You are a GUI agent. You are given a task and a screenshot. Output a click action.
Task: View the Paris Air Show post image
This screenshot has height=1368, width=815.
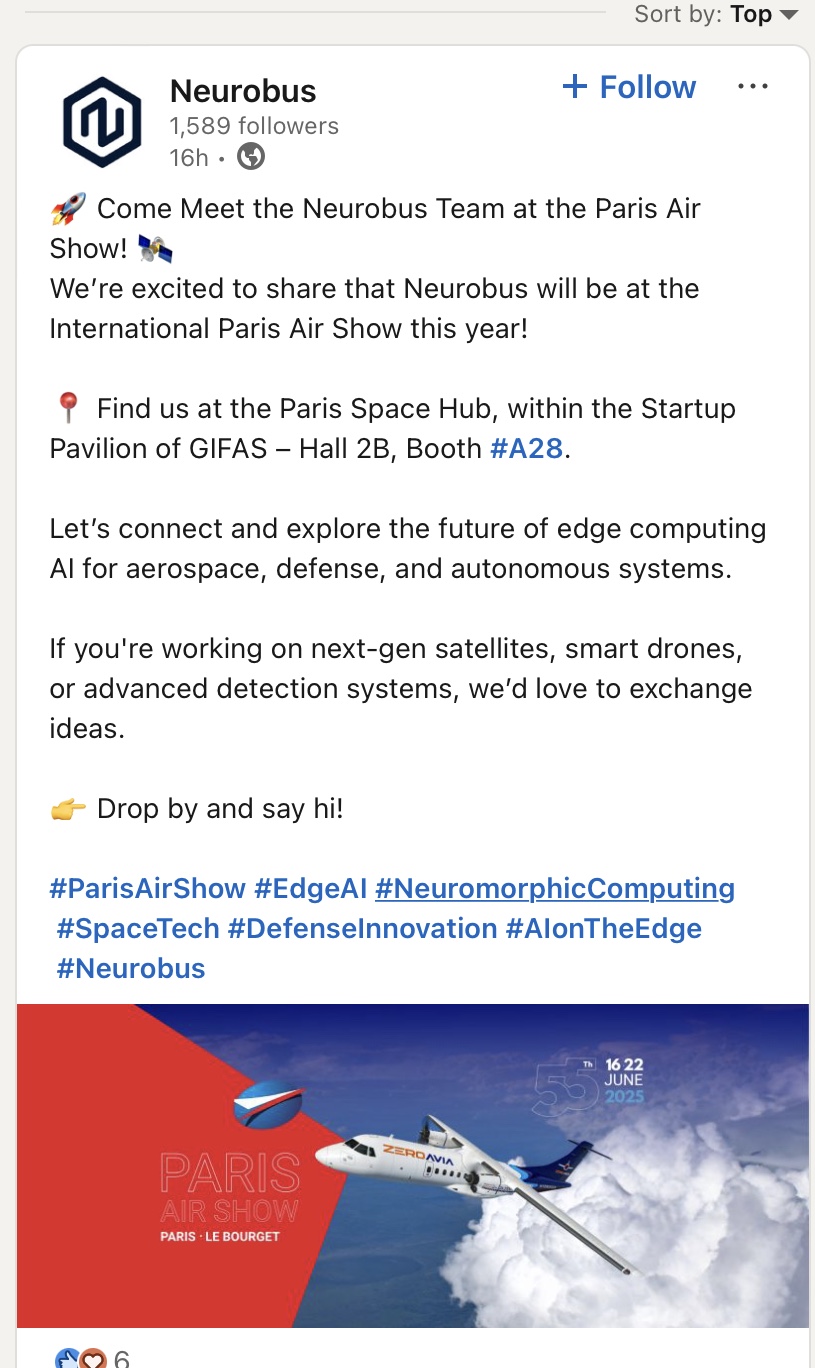pos(412,1165)
